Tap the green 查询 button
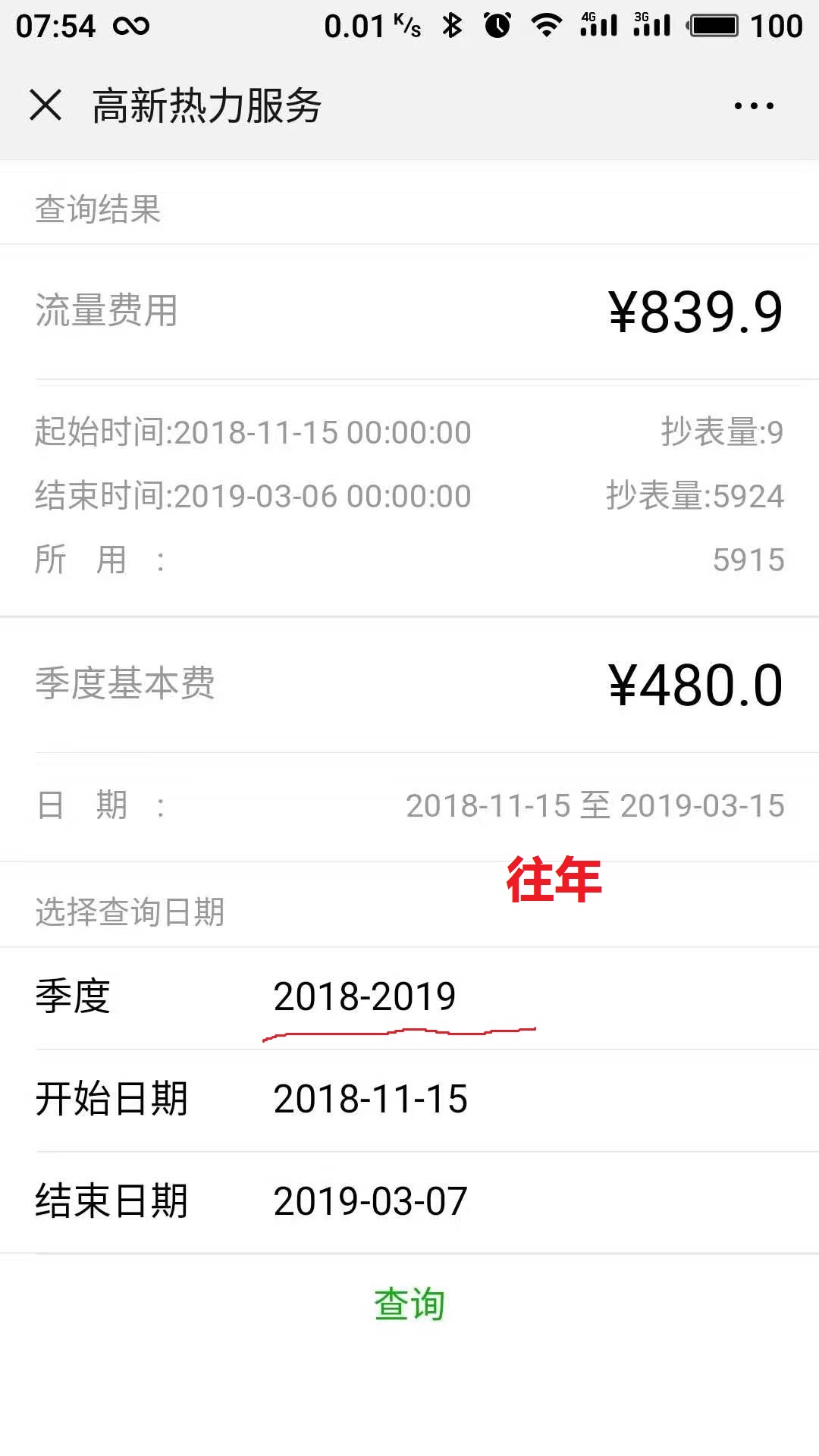 click(x=409, y=1304)
